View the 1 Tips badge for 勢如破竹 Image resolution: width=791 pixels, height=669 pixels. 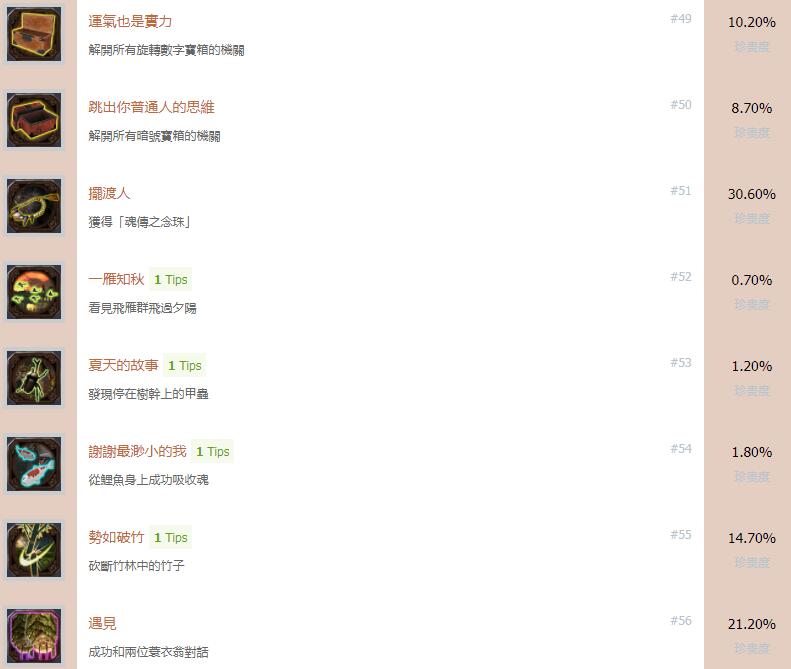[x=170, y=538]
